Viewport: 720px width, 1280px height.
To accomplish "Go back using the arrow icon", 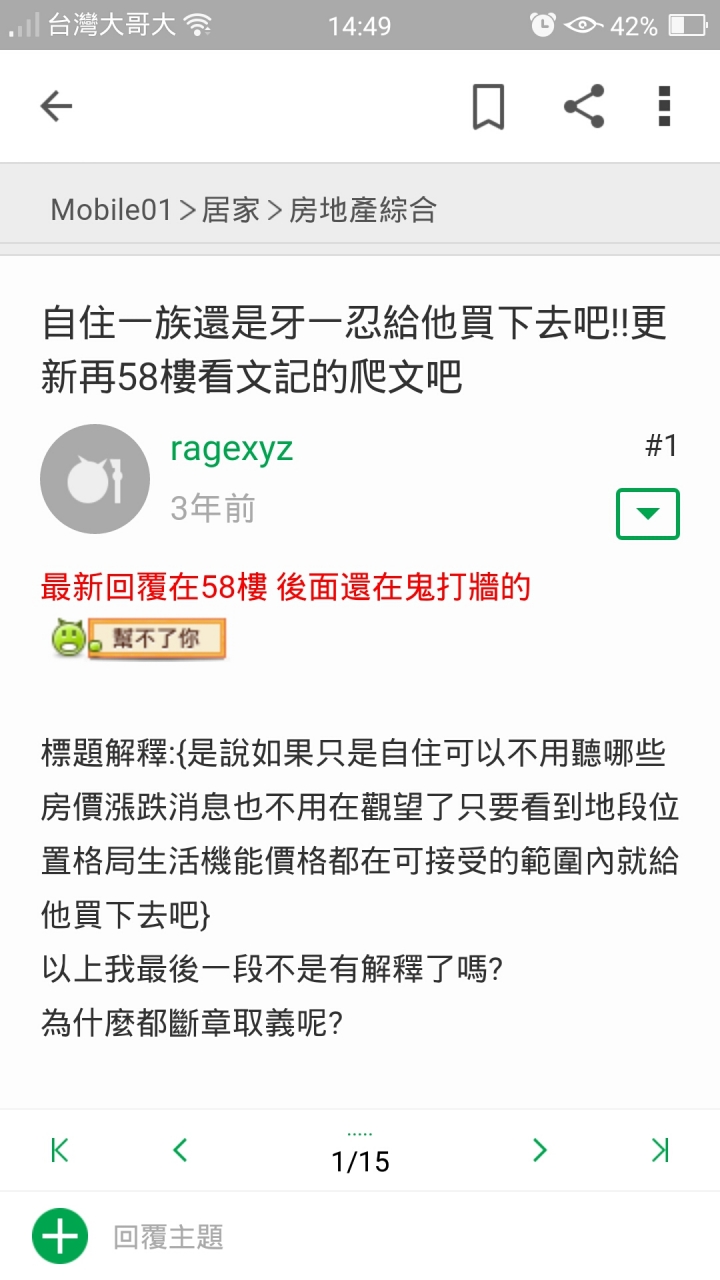I will tap(56, 106).
